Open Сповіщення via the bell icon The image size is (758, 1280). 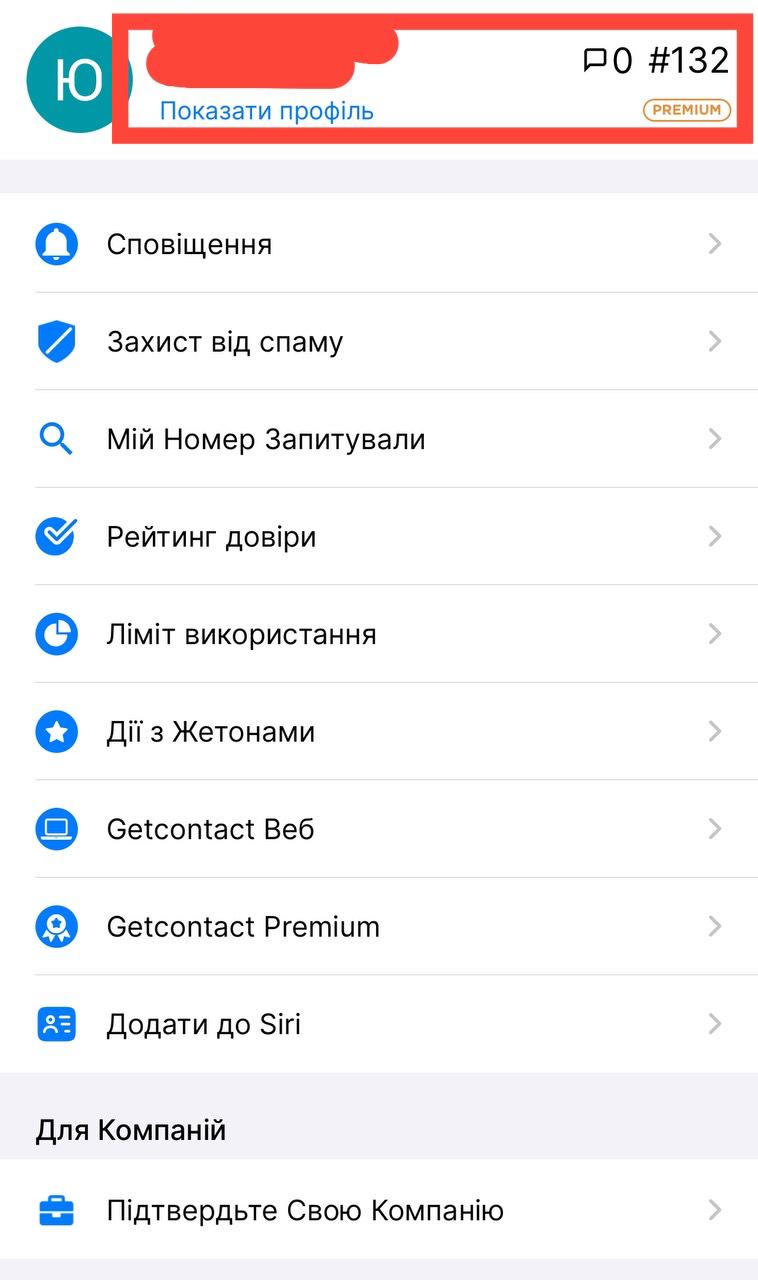pyautogui.click(x=58, y=242)
